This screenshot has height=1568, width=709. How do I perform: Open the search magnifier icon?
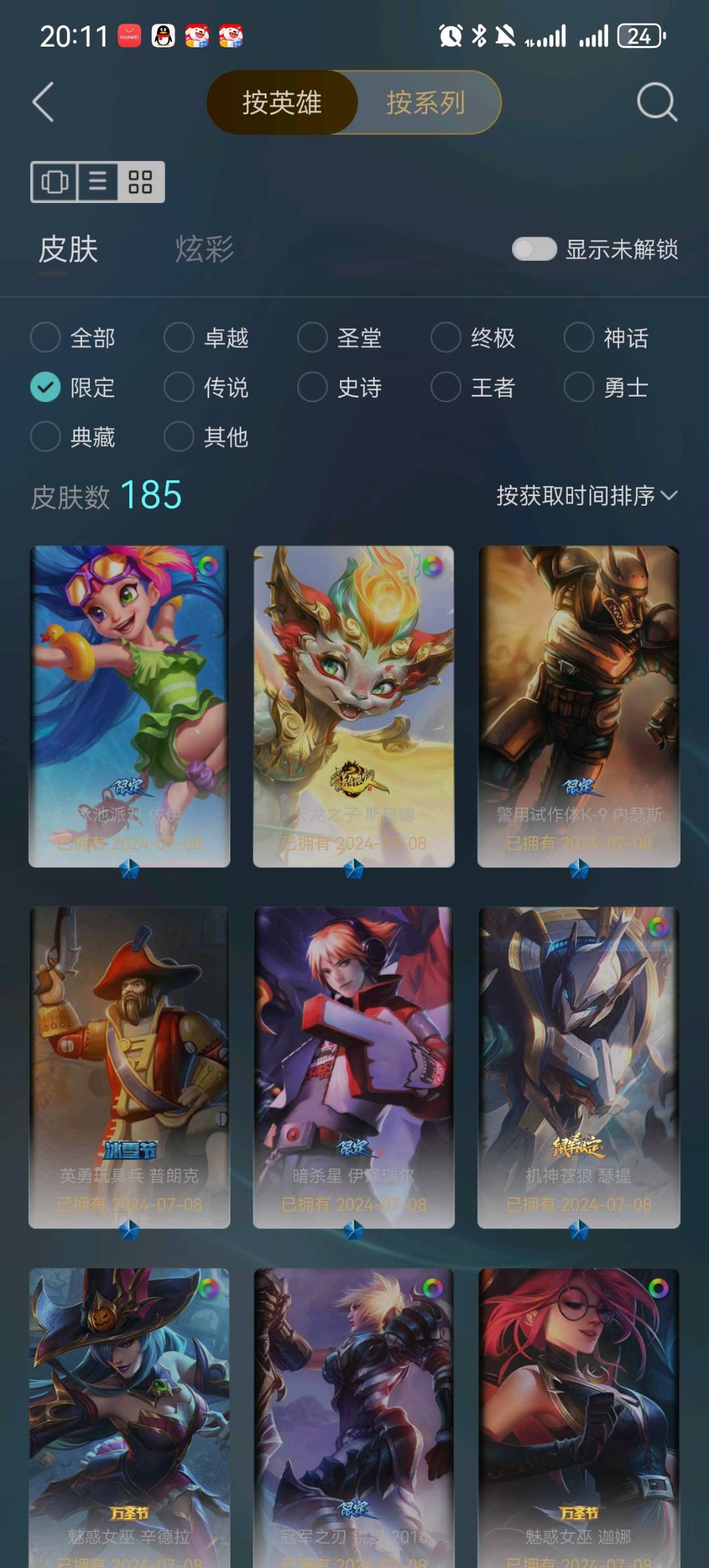point(656,102)
